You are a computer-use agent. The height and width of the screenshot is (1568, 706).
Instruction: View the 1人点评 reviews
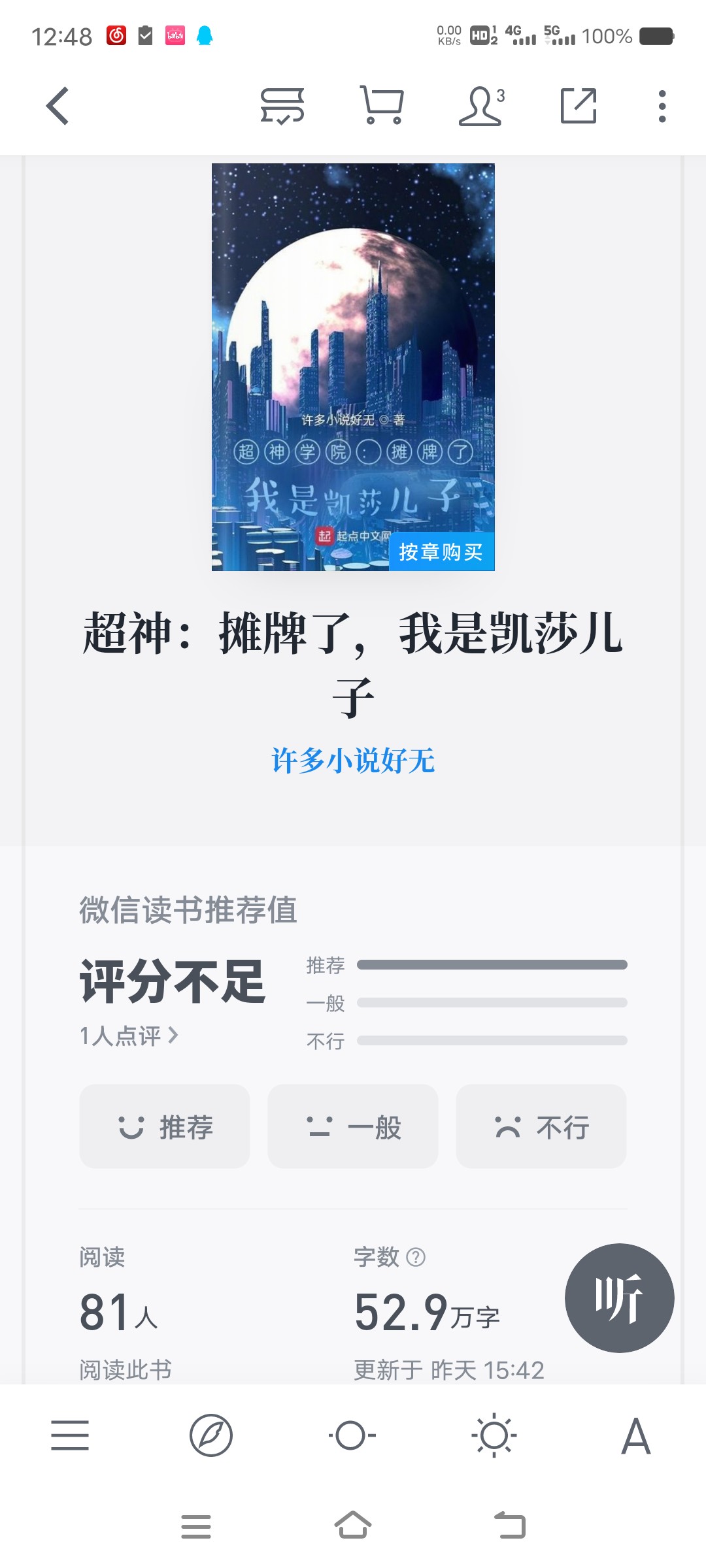(x=129, y=1036)
